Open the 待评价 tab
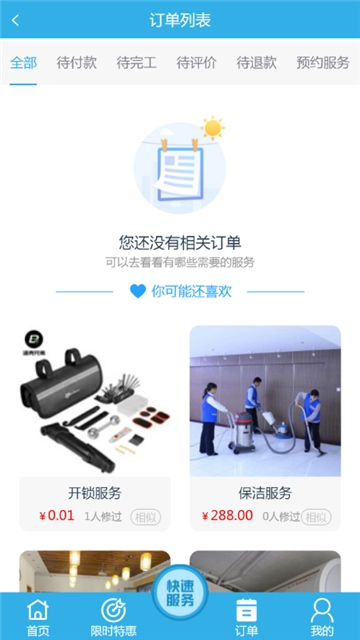This screenshot has height=640, width=360. tap(196, 63)
